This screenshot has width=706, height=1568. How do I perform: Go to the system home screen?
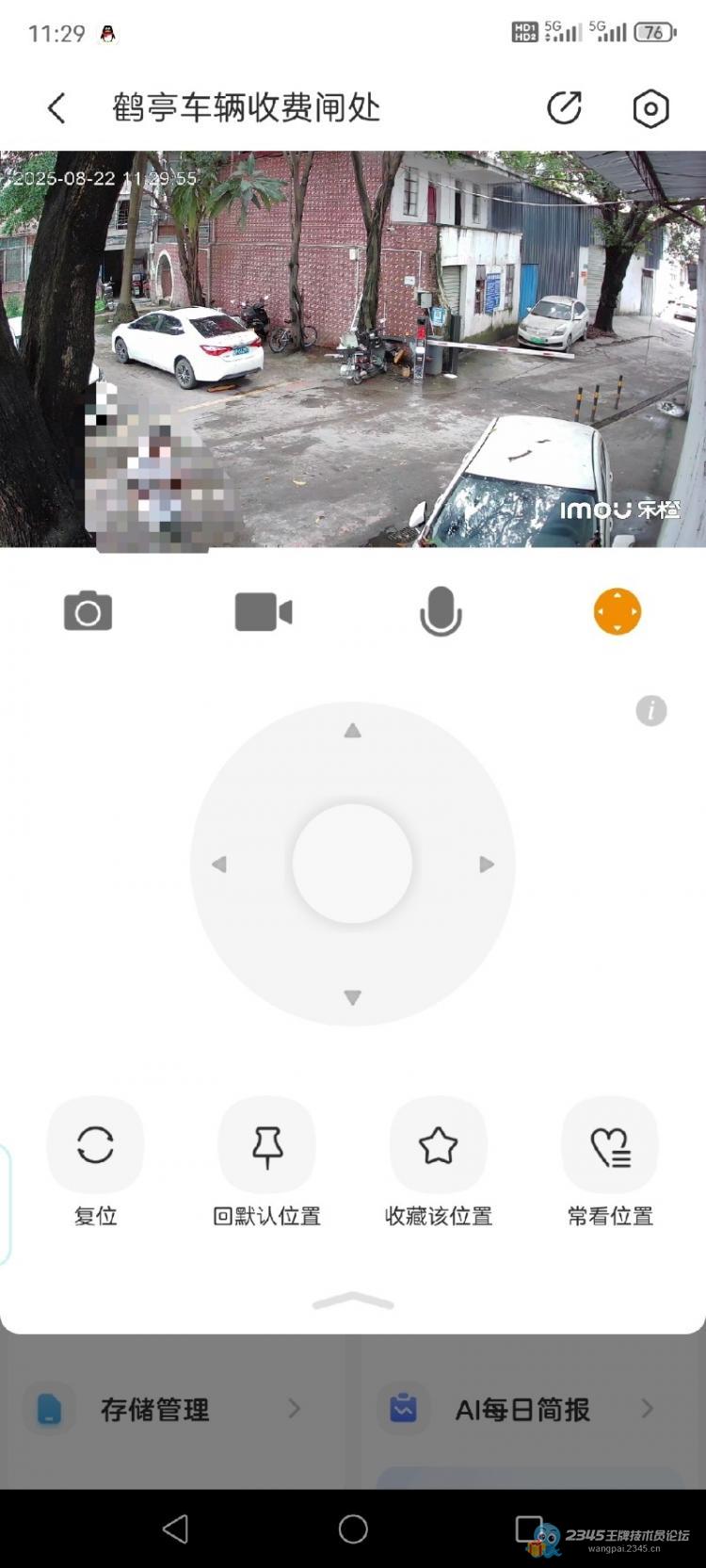click(x=353, y=1528)
